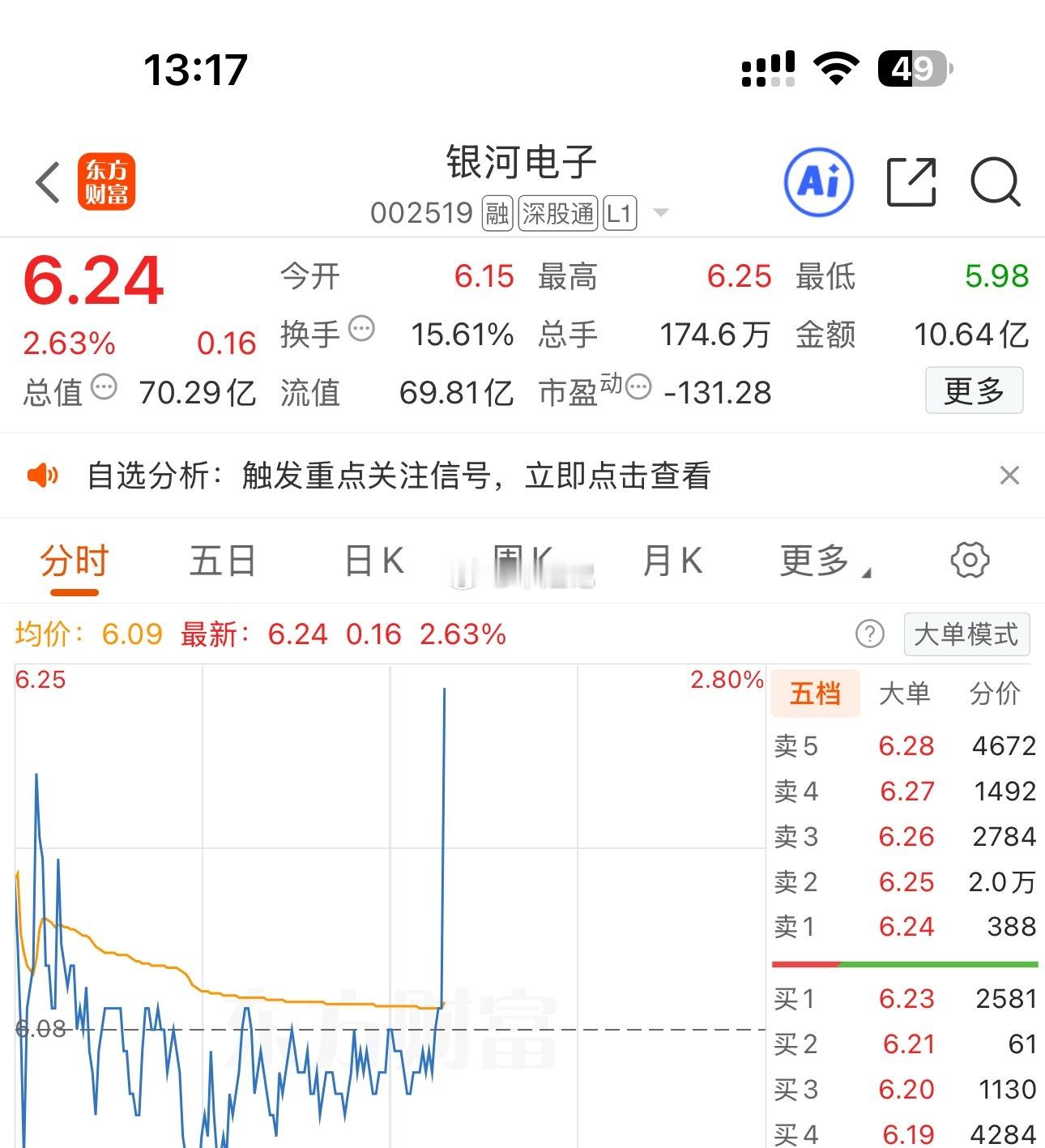The width and height of the screenshot is (1045, 1148).
Task: Dismiss the 自选分析 banner with the X
Action: 1009,476
